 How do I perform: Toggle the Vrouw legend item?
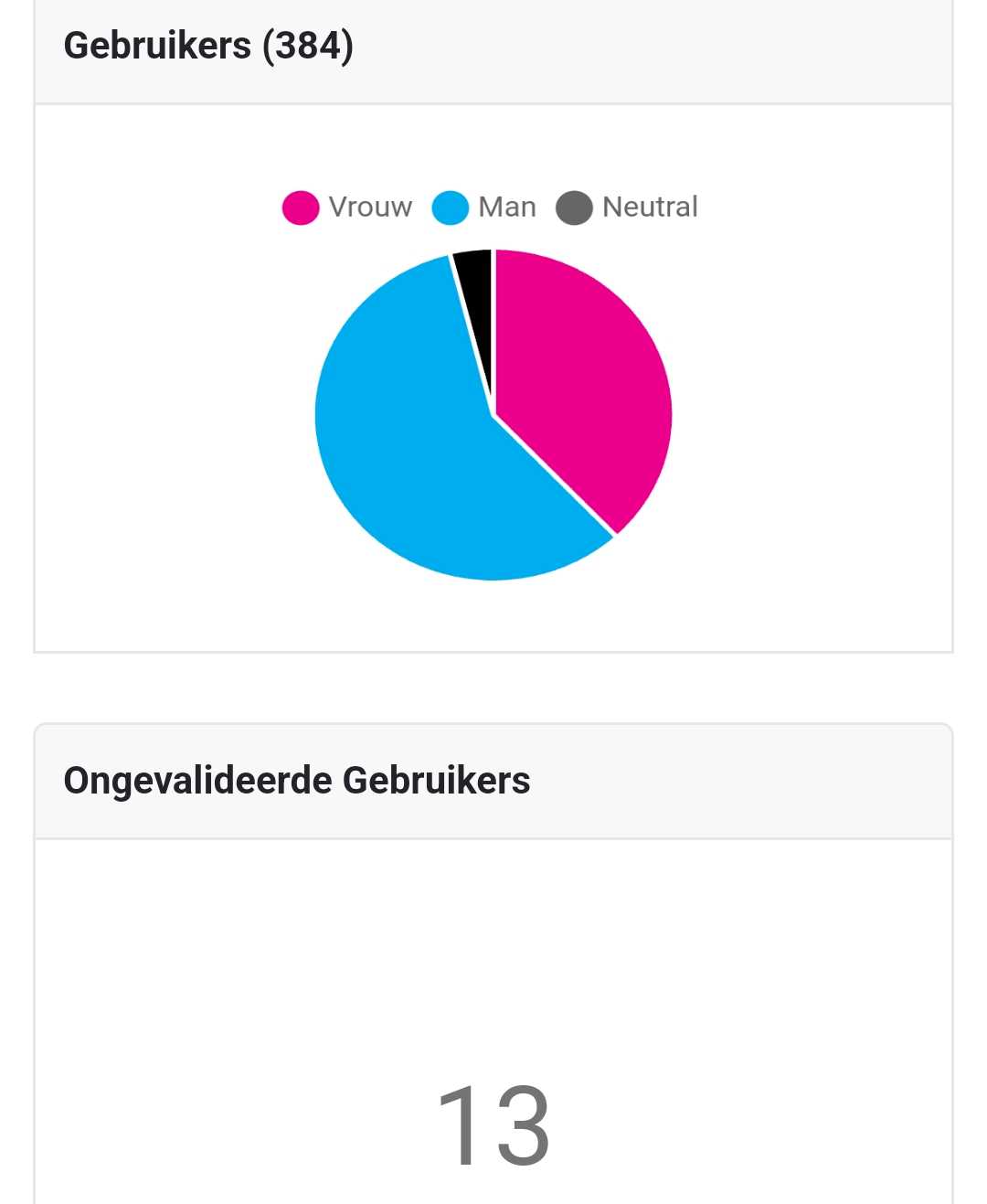pyautogui.click(x=348, y=208)
